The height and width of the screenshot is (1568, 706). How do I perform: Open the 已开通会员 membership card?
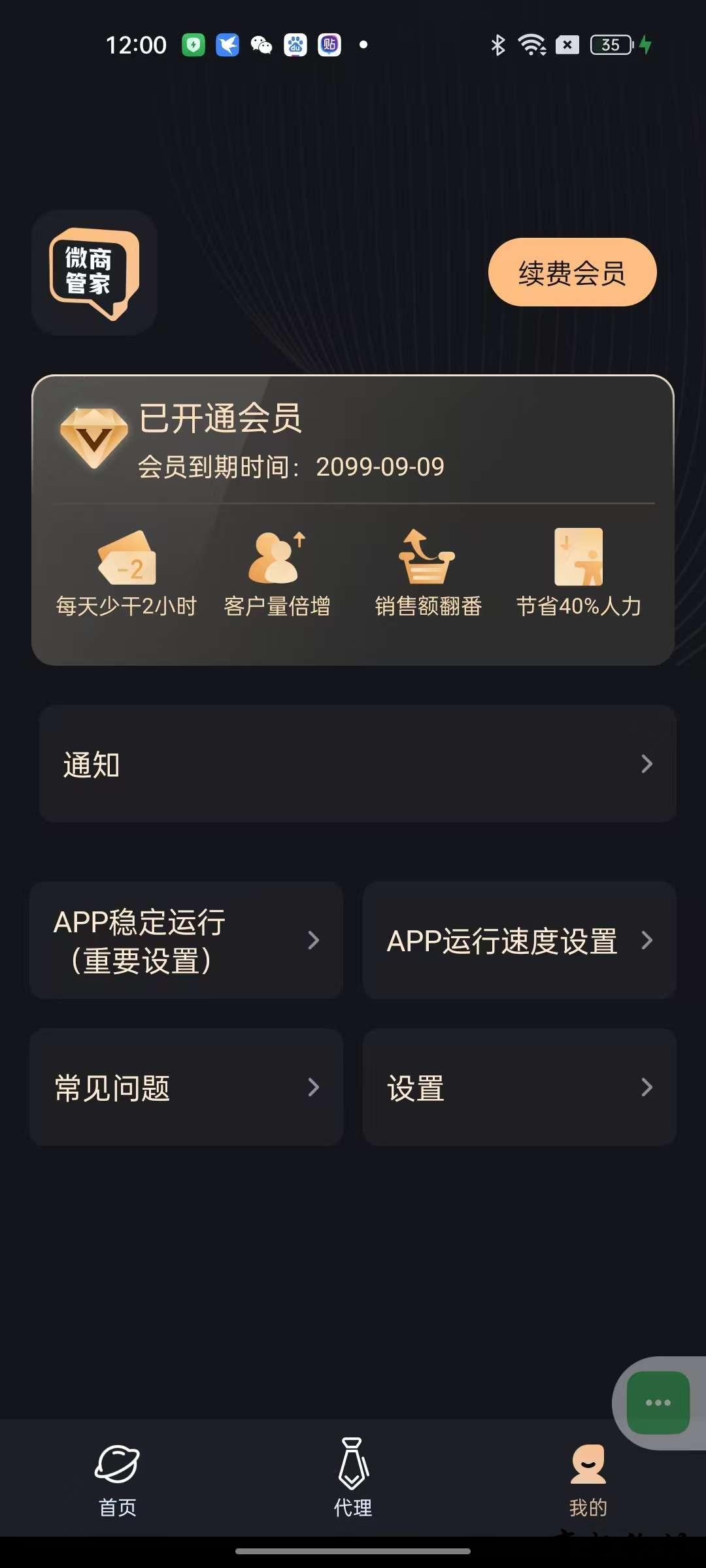pyautogui.click(x=353, y=444)
